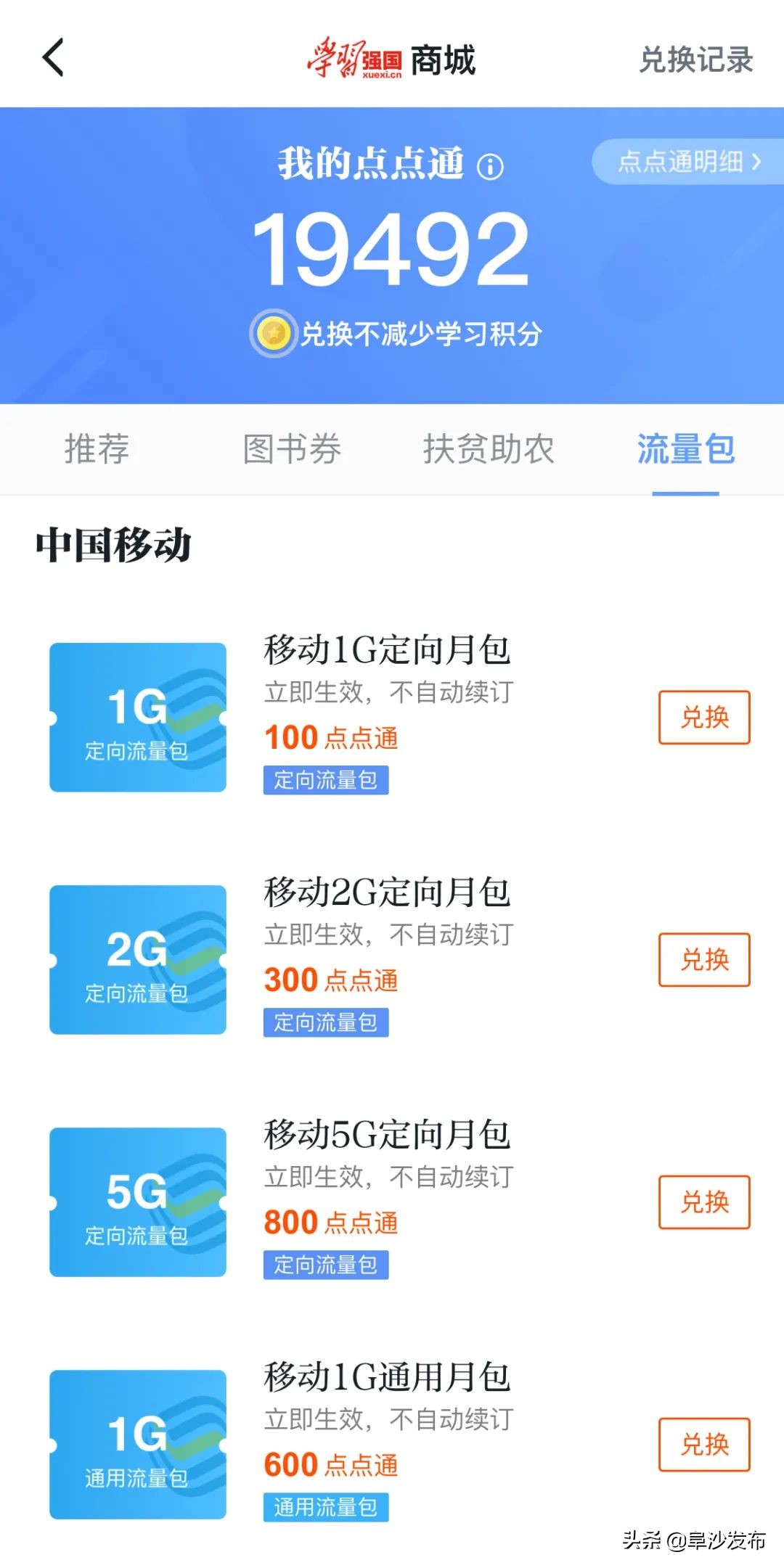The width and height of the screenshot is (784, 1568).
Task: Open the 扶贫助农 tab
Action: point(489,450)
